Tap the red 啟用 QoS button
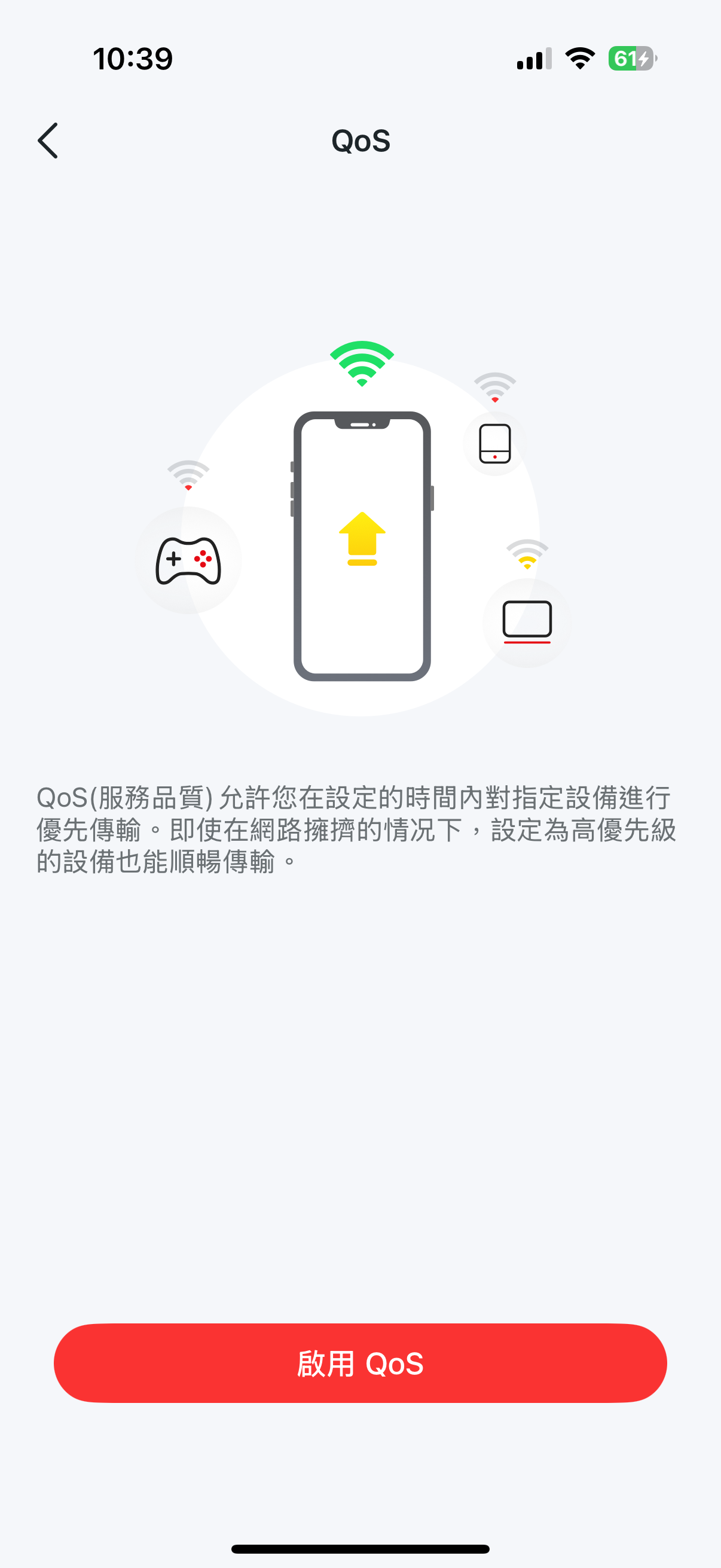Viewport: 721px width, 1568px height. click(360, 1363)
